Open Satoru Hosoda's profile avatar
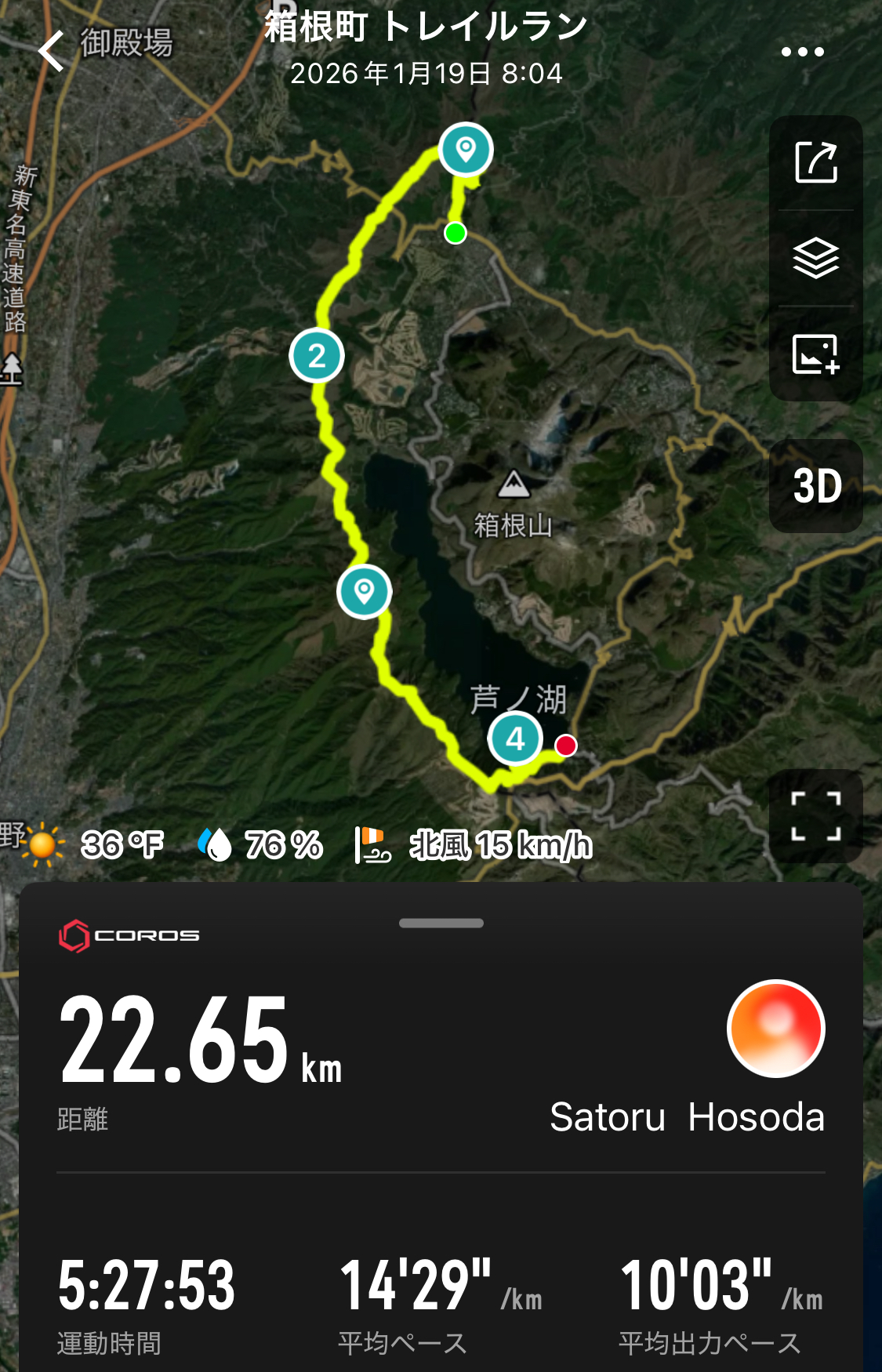 (775, 1029)
